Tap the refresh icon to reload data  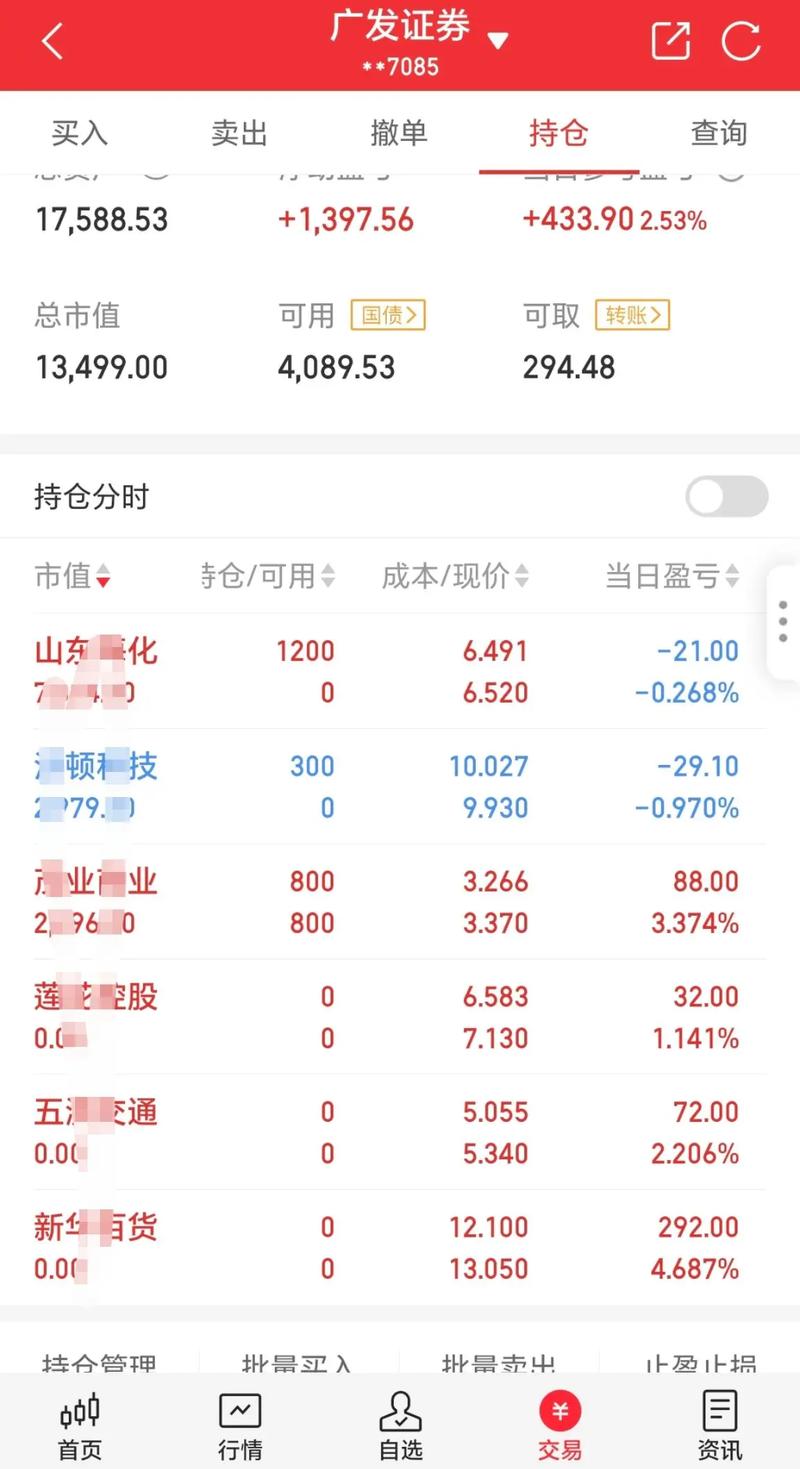[x=740, y=41]
